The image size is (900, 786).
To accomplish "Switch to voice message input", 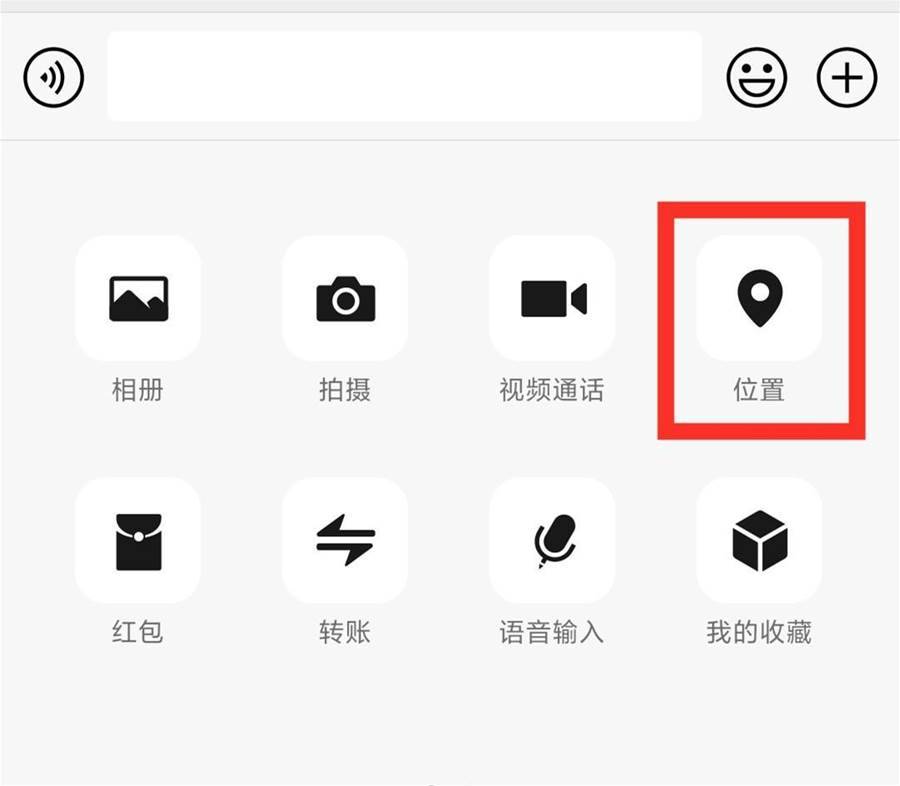I will point(54,77).
